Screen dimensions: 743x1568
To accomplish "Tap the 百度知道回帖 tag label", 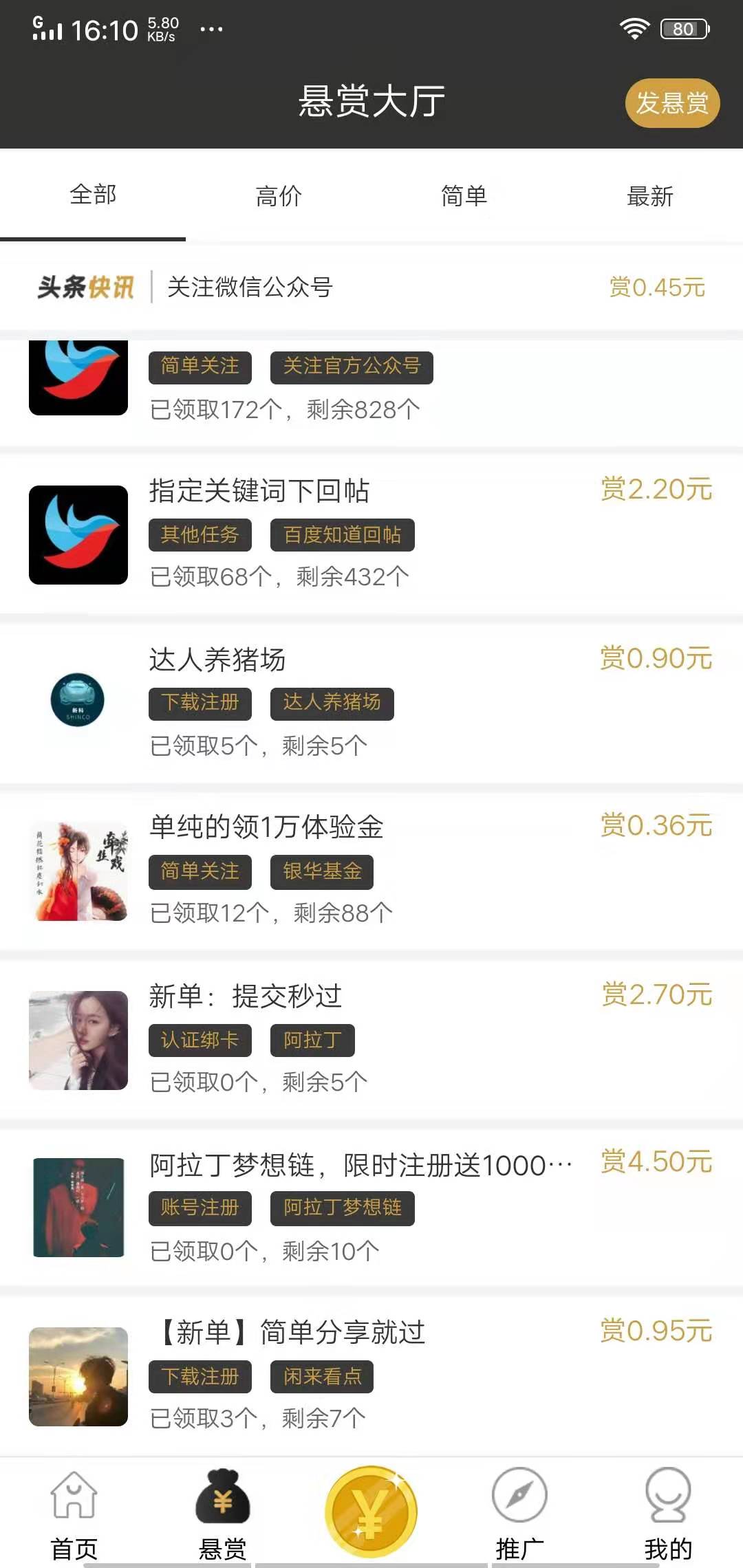I will tap(342, 535).
